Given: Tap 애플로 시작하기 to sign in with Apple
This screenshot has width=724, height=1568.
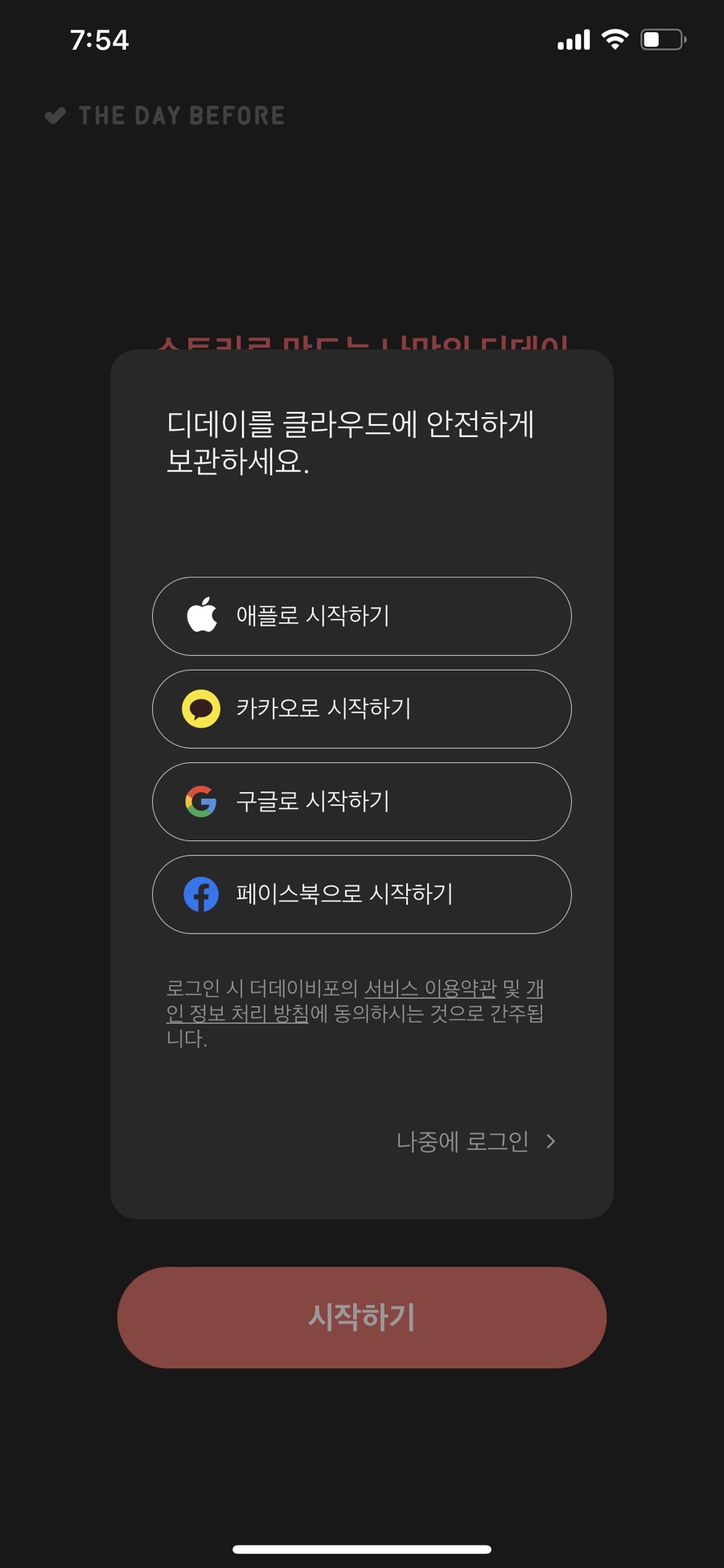Looking at the screenshot, I should tap(361, 617).
